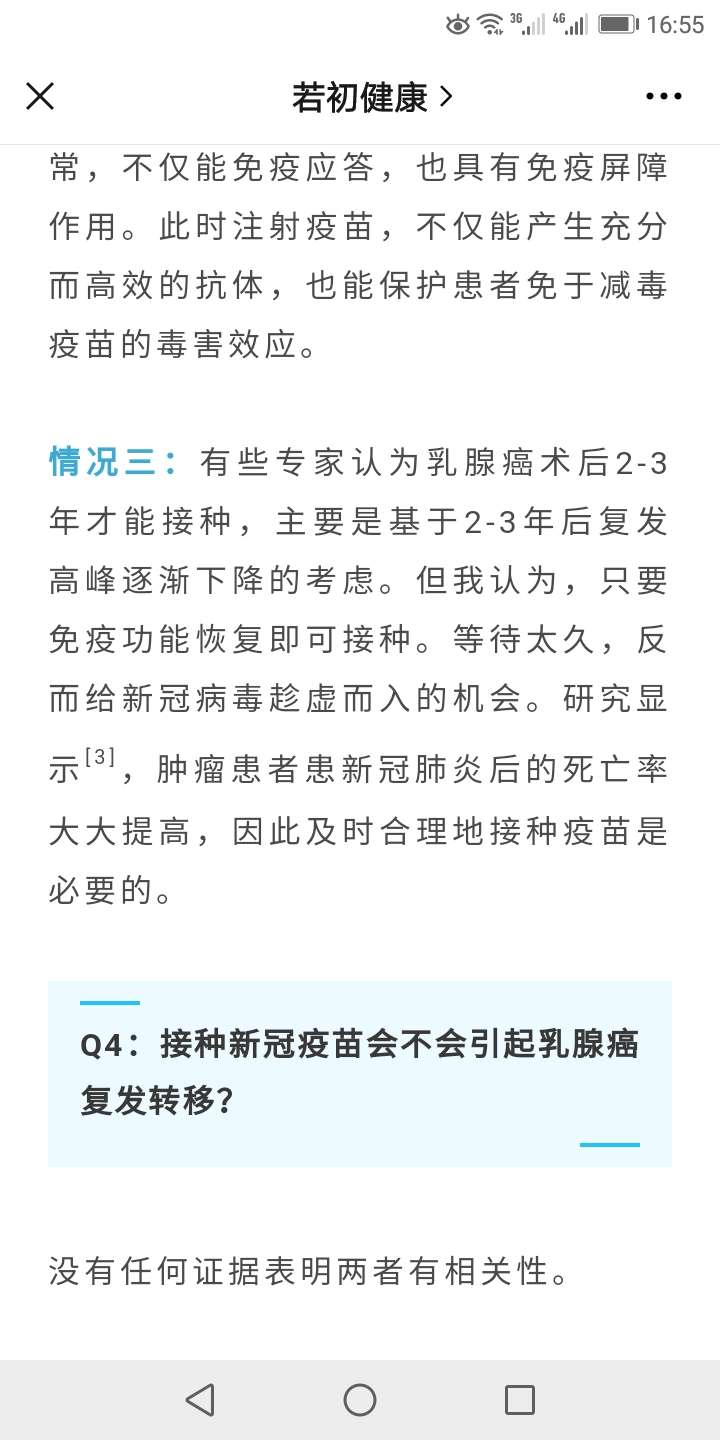Open the three-dot overflow menu
The image size is (720, 1440).
(663, 97)
